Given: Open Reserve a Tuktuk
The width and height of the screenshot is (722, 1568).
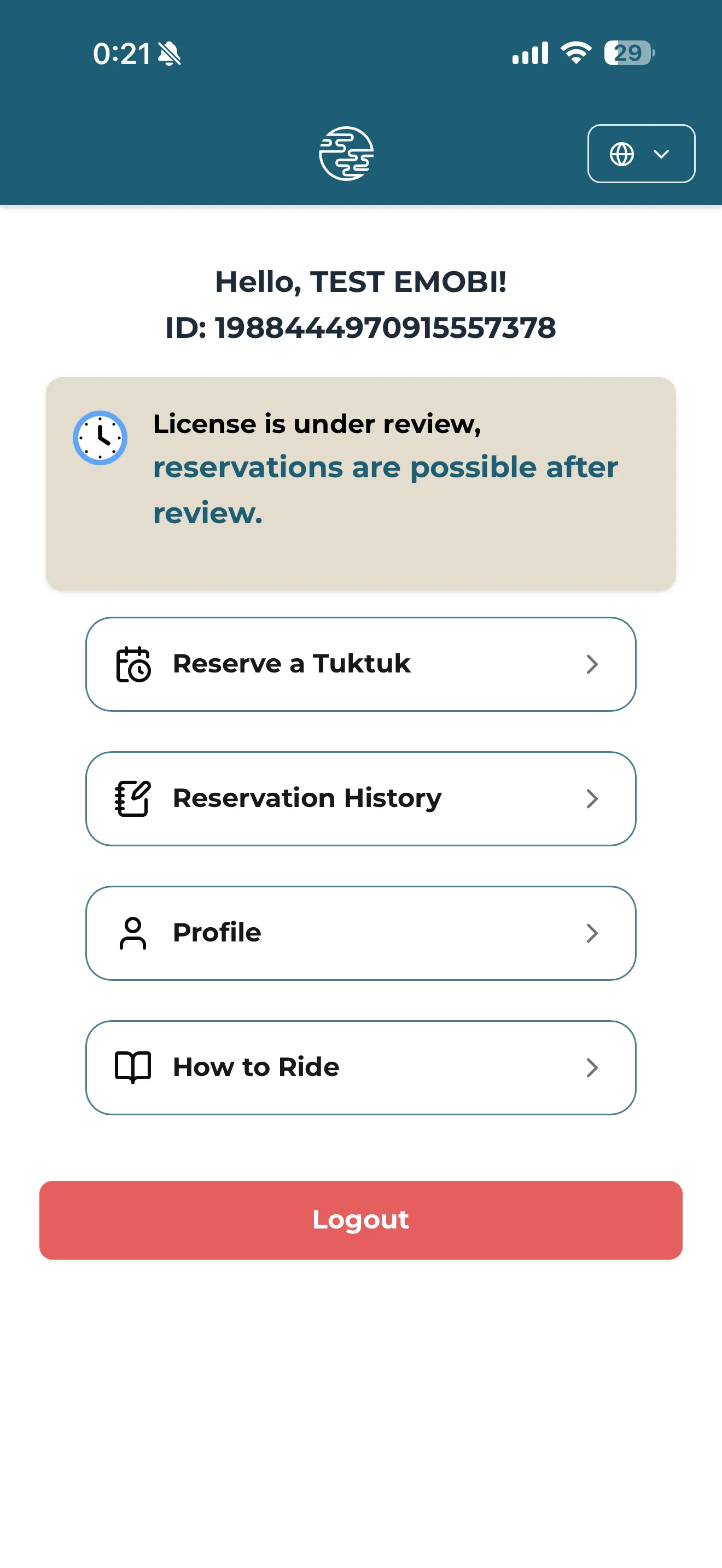Looking at the screenshot, I should [x=361, y=664].
